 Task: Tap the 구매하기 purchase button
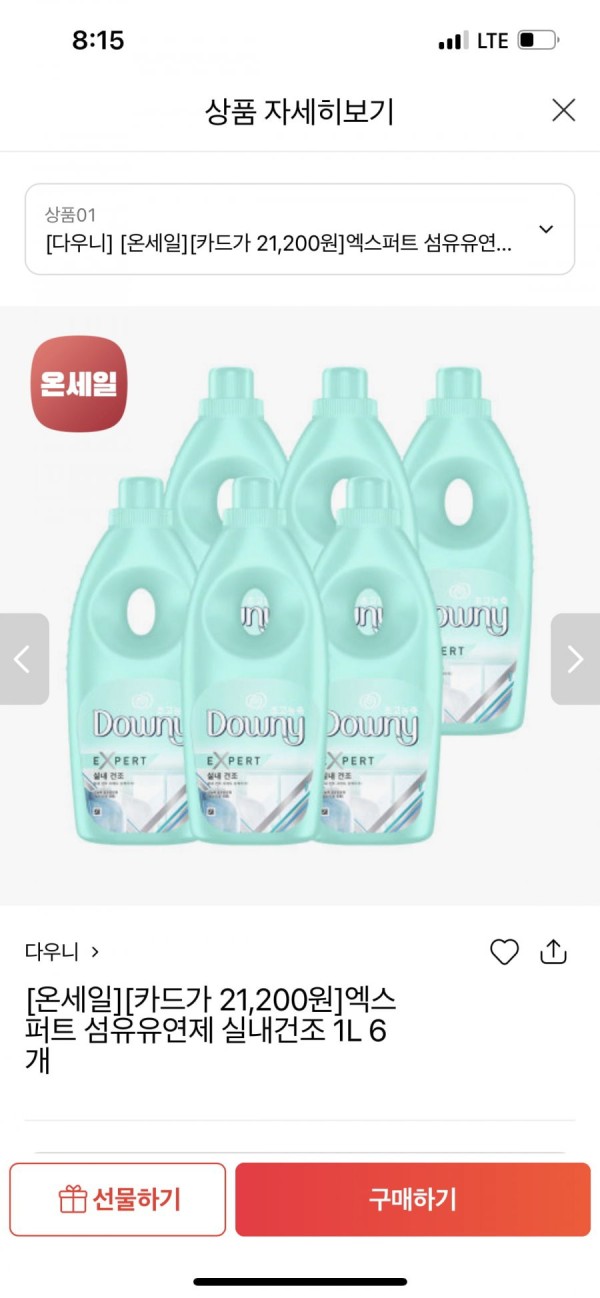[412, 1199]
